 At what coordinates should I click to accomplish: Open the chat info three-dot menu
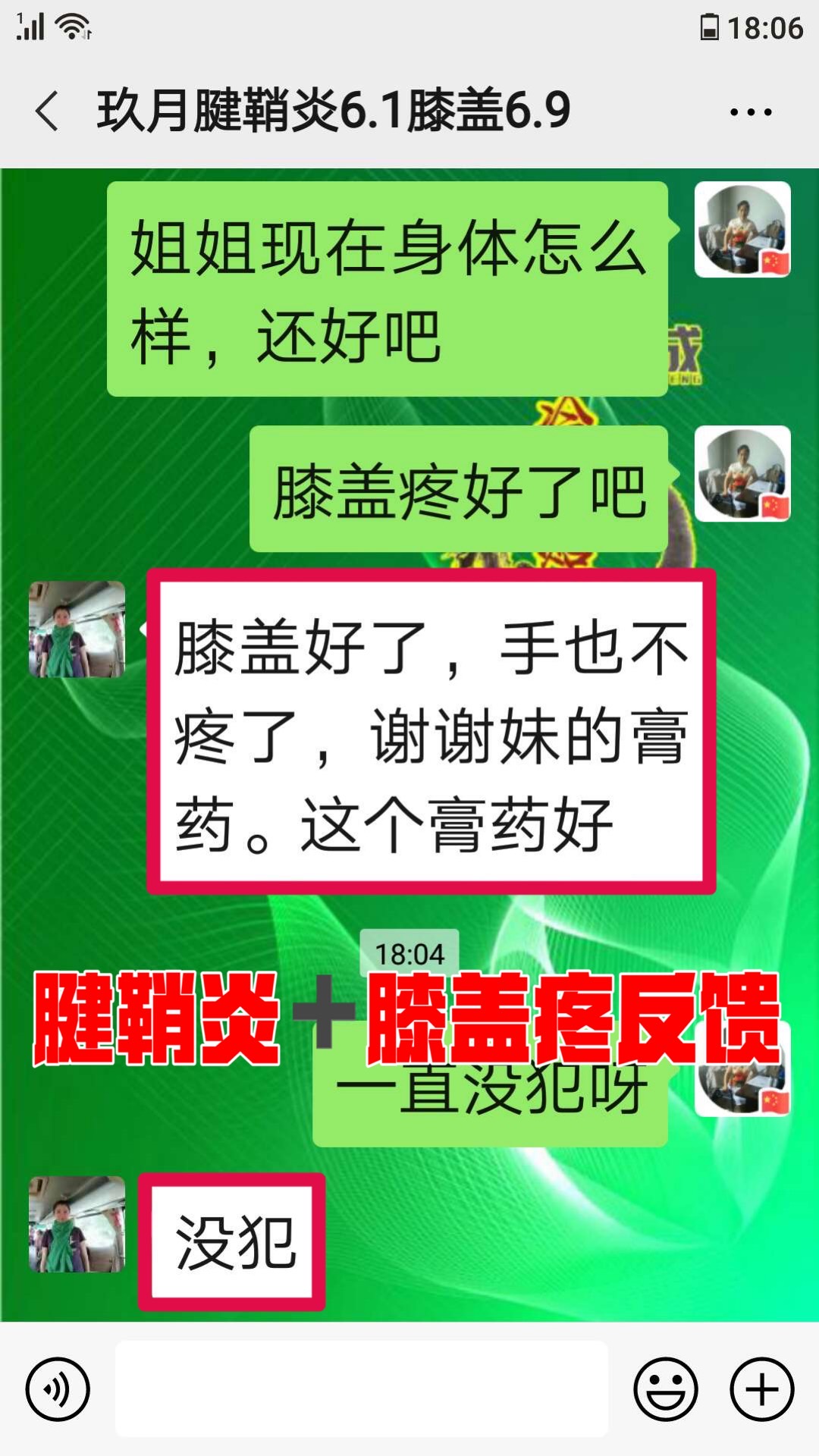750,111
